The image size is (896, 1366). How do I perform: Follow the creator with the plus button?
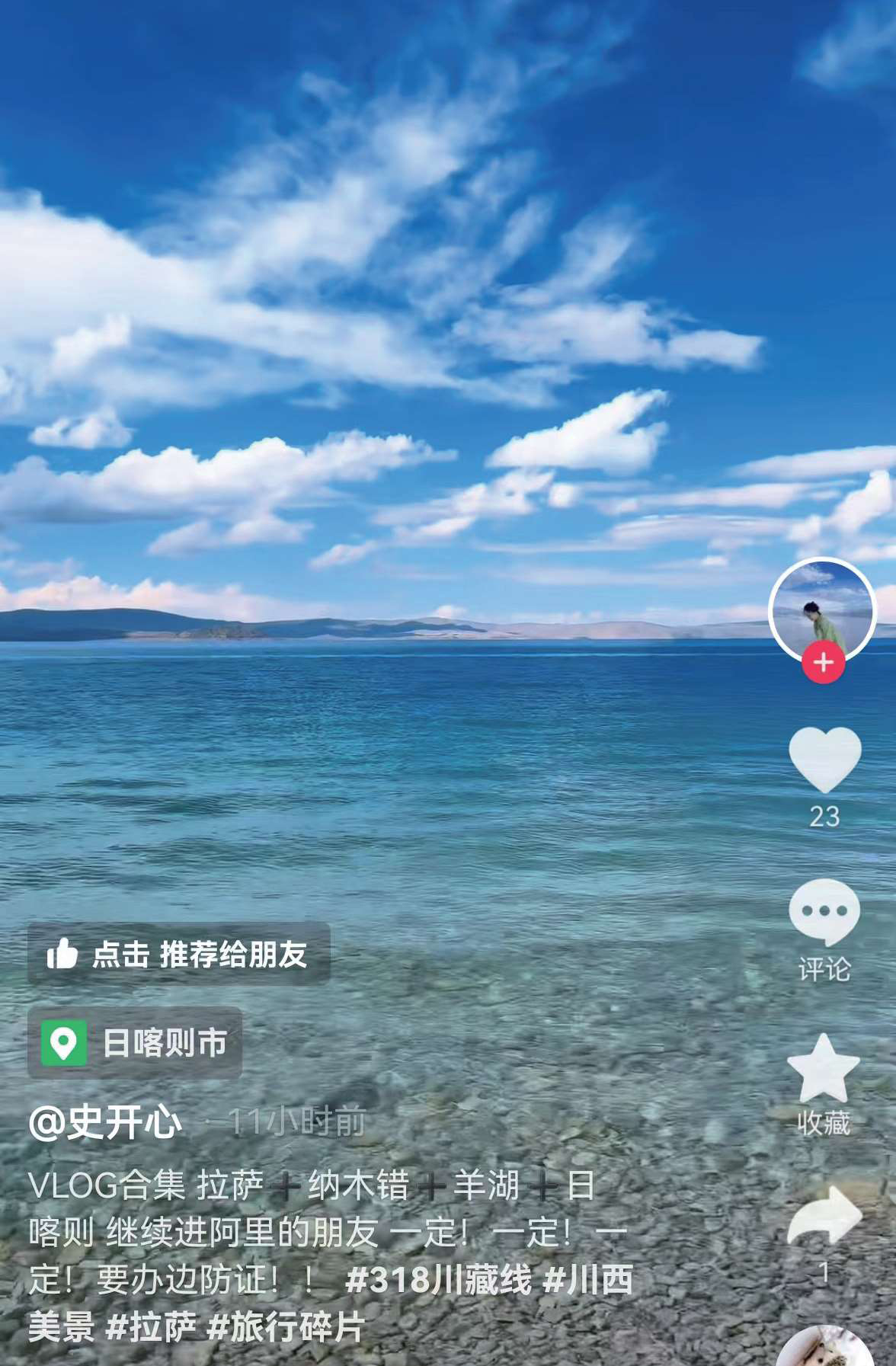(x=823, y=662)
